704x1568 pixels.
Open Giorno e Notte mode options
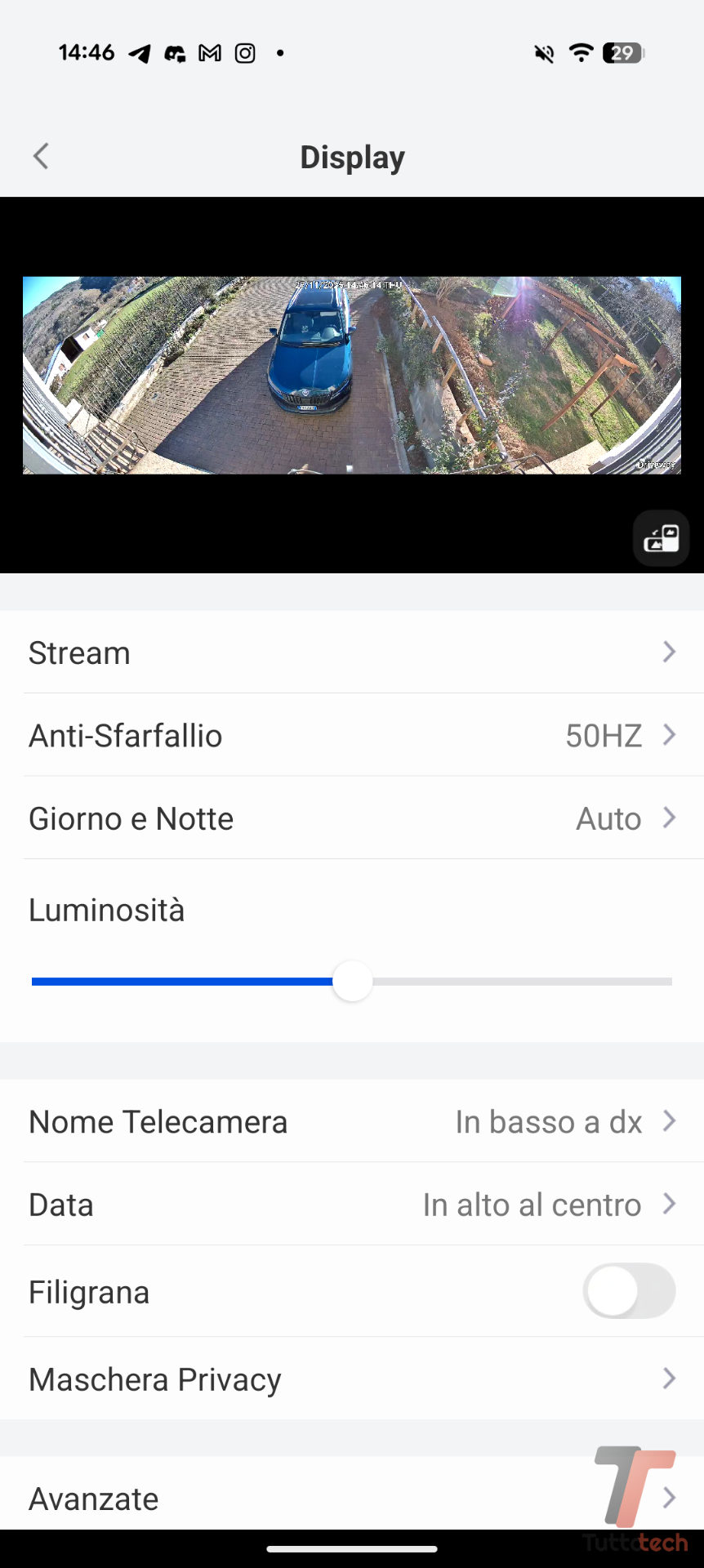pyautogui.click(x=352, y=818)
